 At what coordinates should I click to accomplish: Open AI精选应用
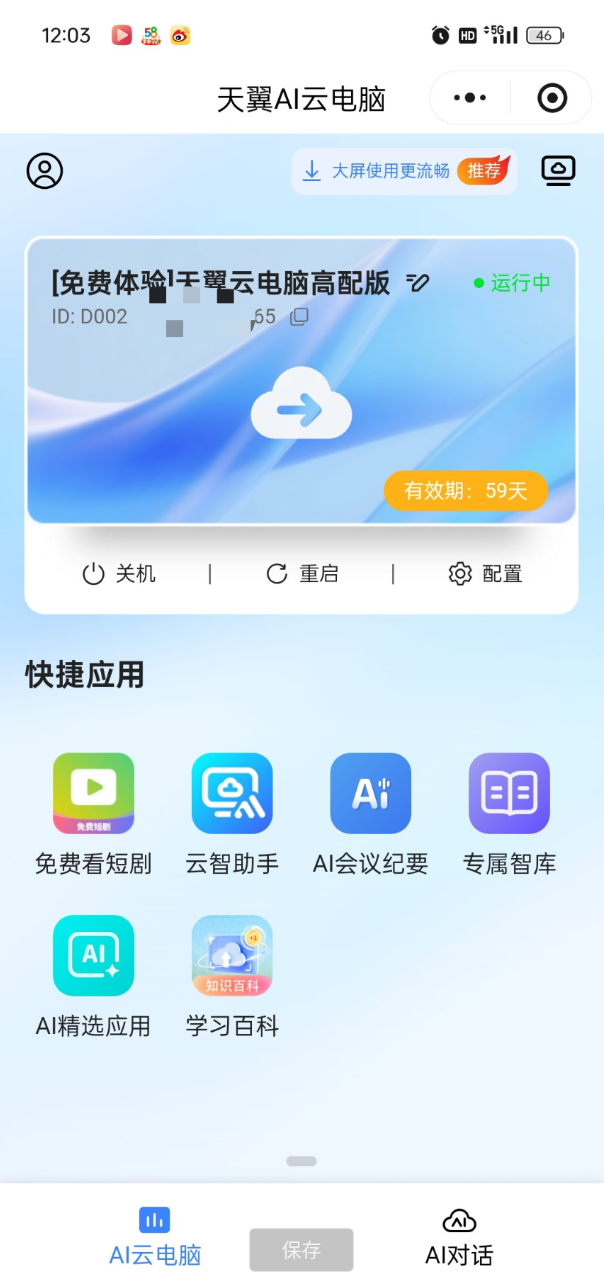(x=93, y=955)
